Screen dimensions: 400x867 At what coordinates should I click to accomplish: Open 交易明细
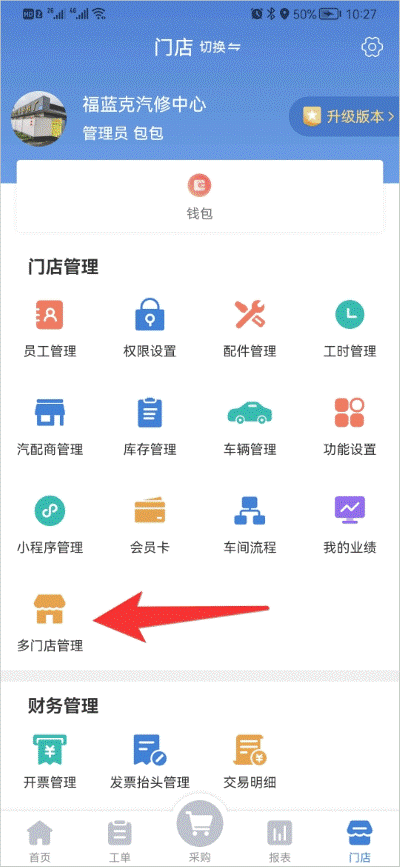250,762
